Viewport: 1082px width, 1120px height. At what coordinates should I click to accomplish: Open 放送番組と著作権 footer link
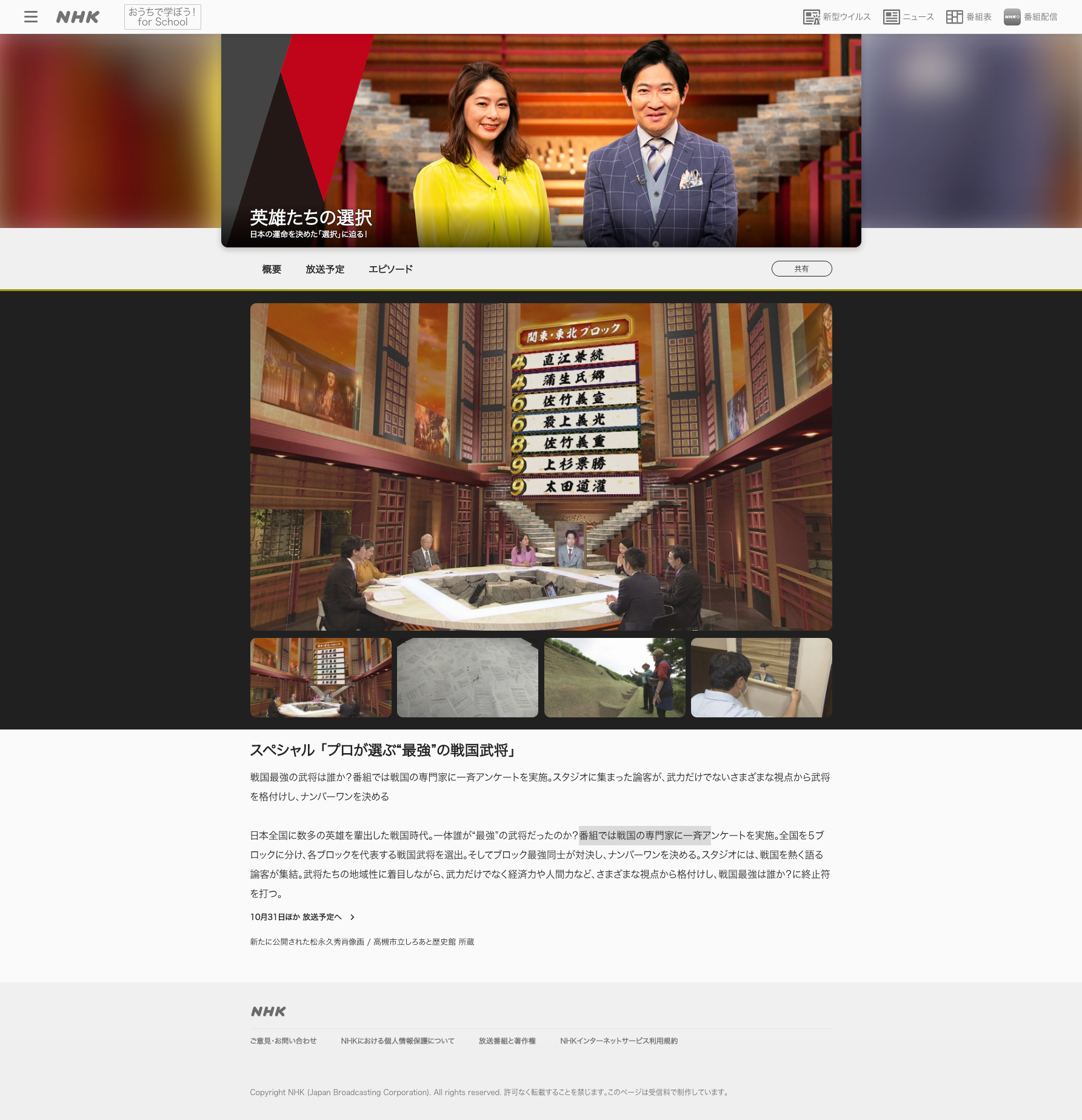[x=507, y=1041]
